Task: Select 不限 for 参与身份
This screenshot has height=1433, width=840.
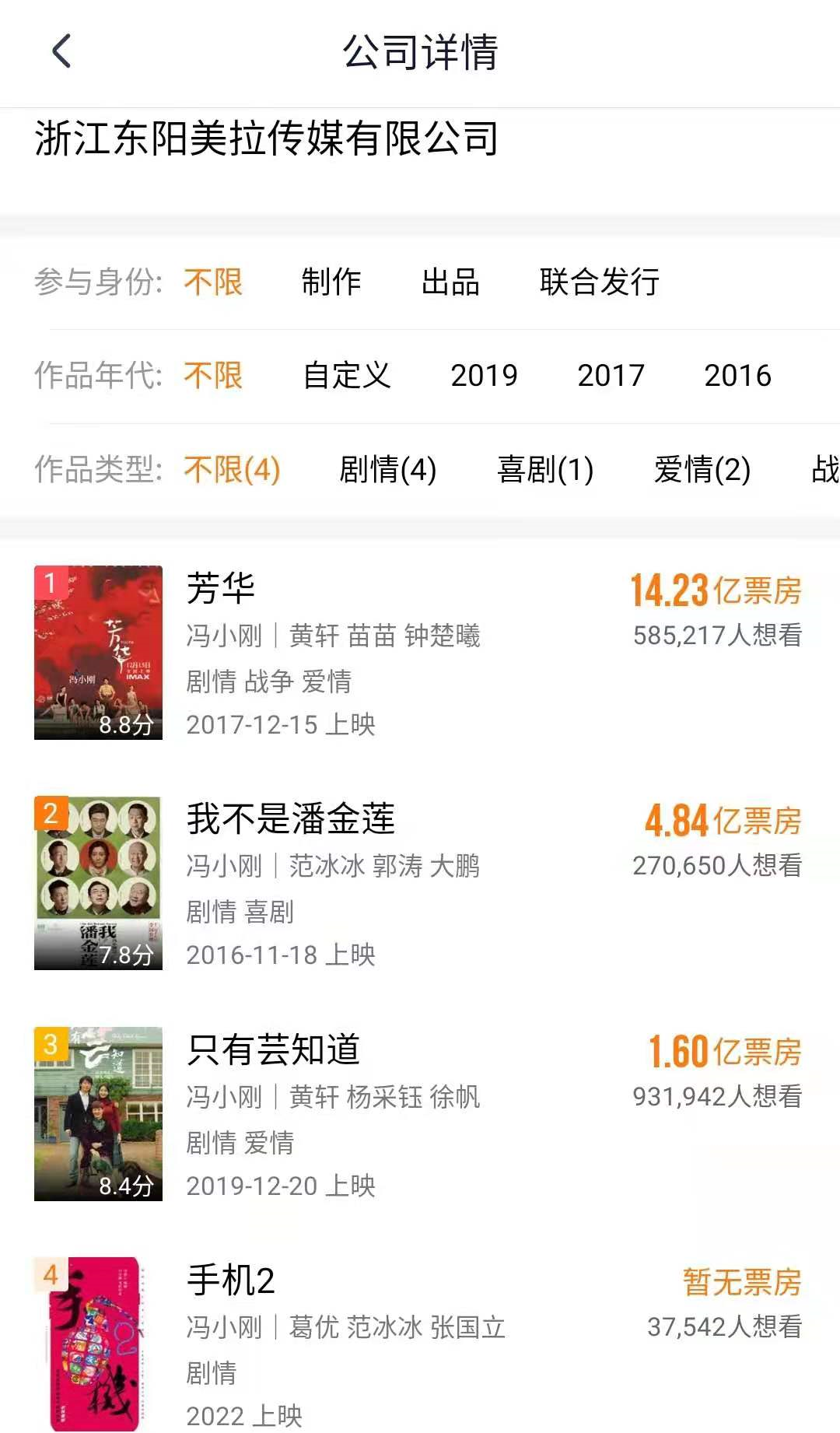Action: tap(214, 282)
